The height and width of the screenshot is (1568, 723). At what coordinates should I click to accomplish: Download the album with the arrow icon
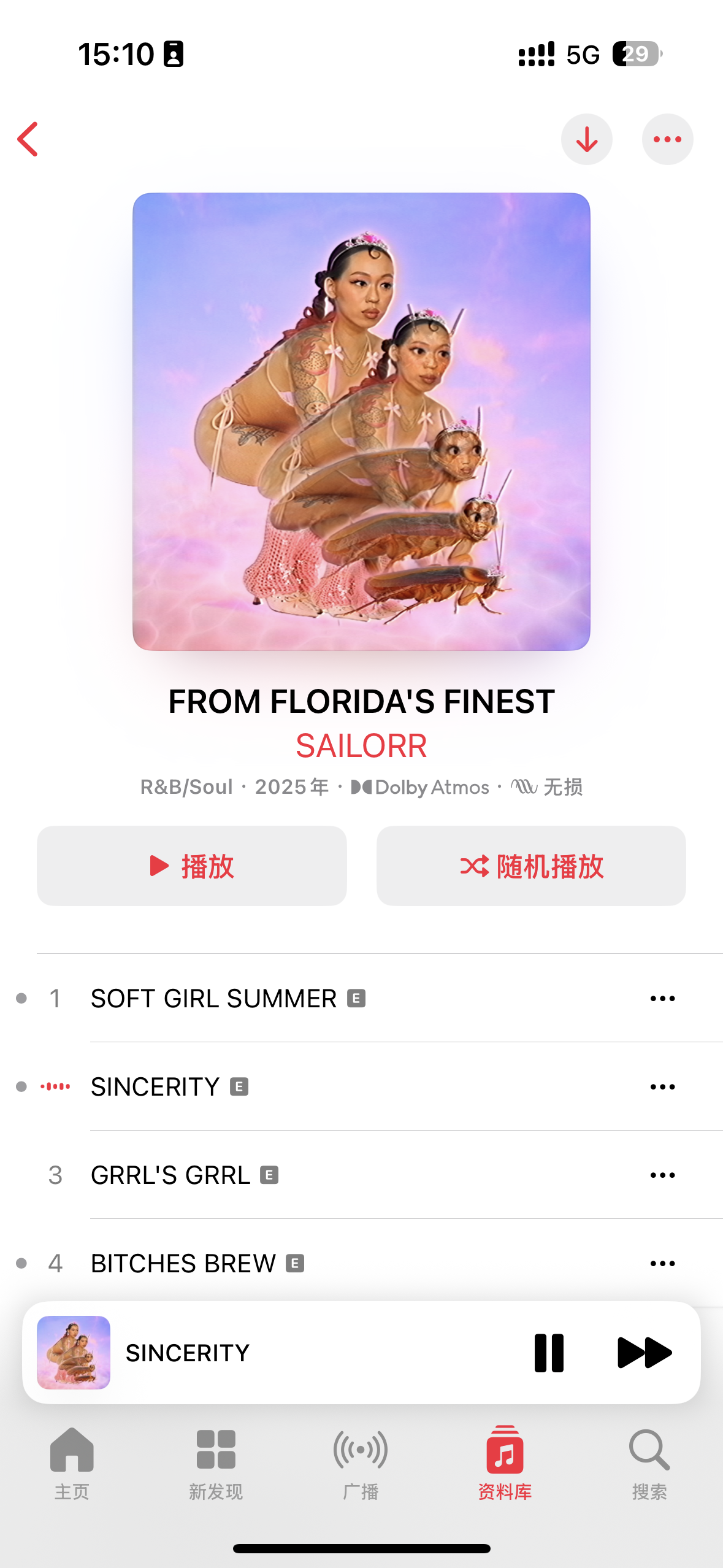click(587, 139)
